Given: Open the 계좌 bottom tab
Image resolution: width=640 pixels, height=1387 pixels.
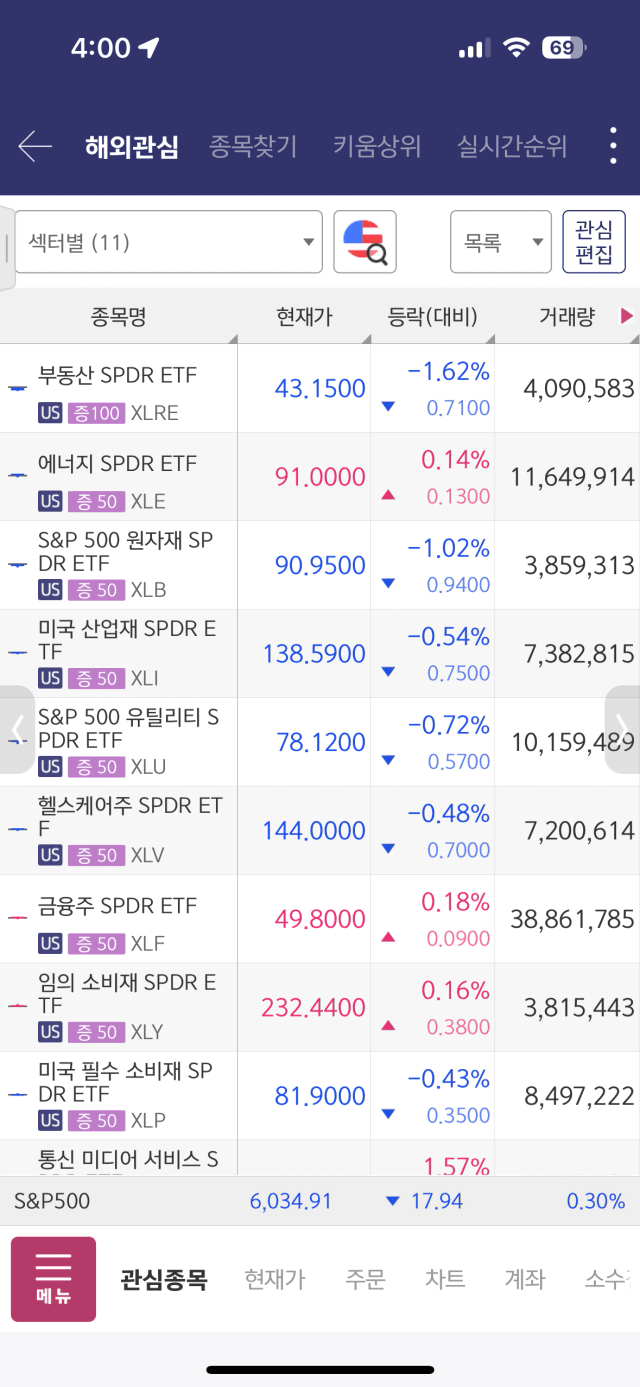Looking at the screenshot, I should 525,1279.
